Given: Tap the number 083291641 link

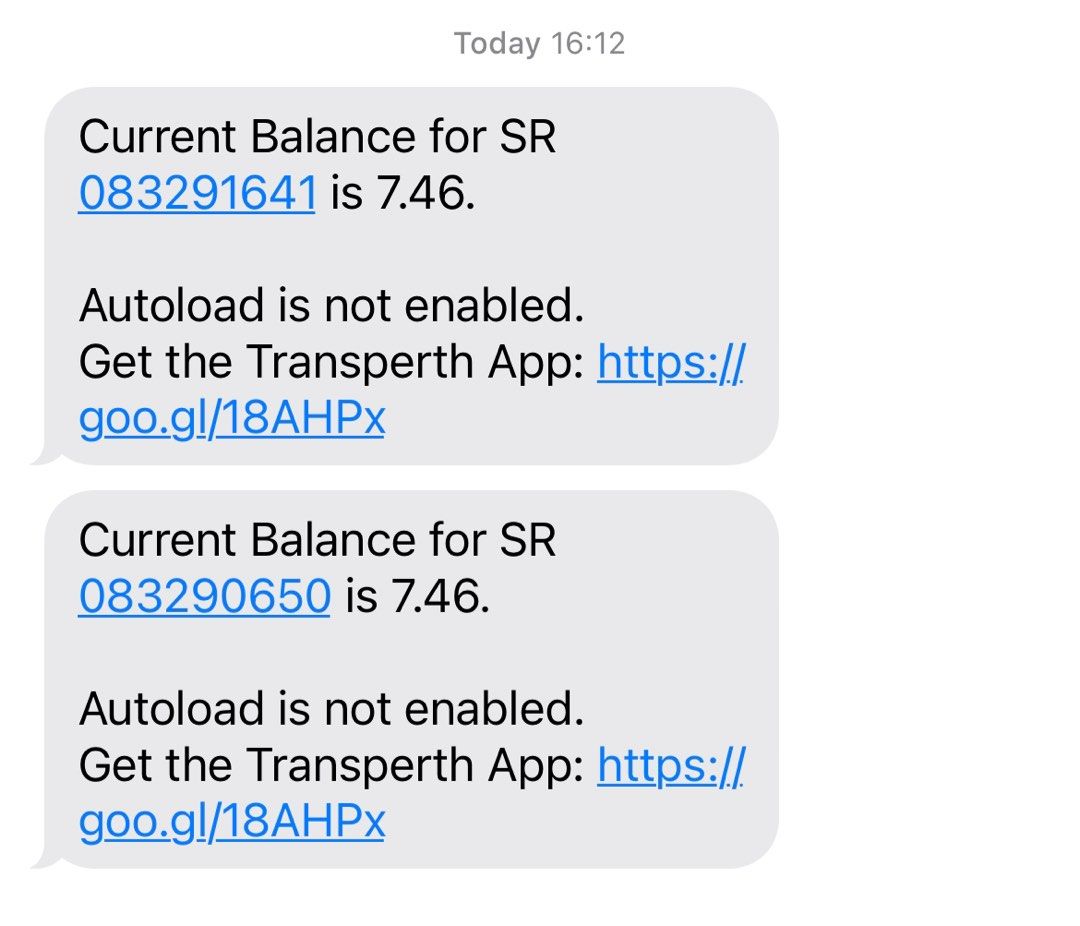Looking at the screenshot, I should point(197,193).
